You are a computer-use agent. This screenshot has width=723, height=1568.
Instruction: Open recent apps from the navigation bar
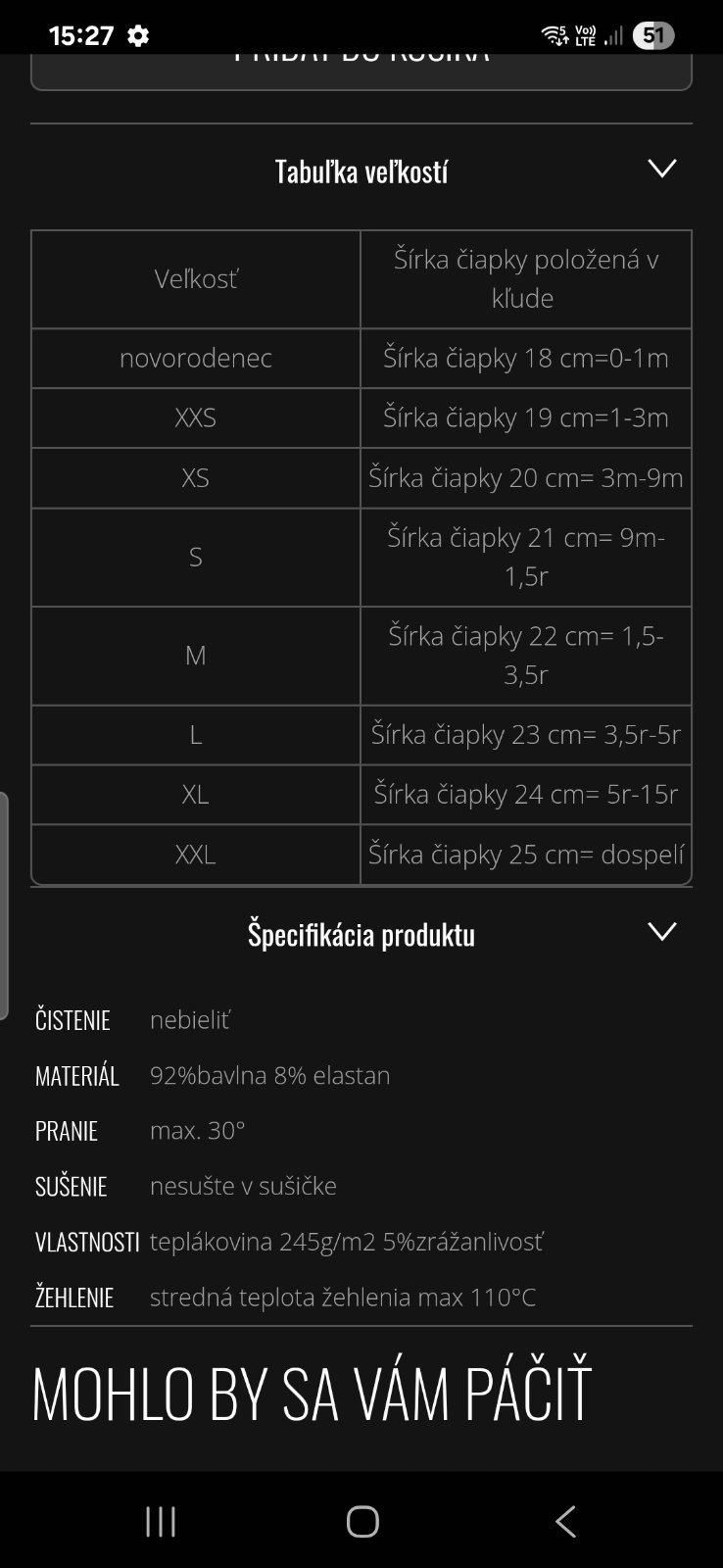[161, 1521]
